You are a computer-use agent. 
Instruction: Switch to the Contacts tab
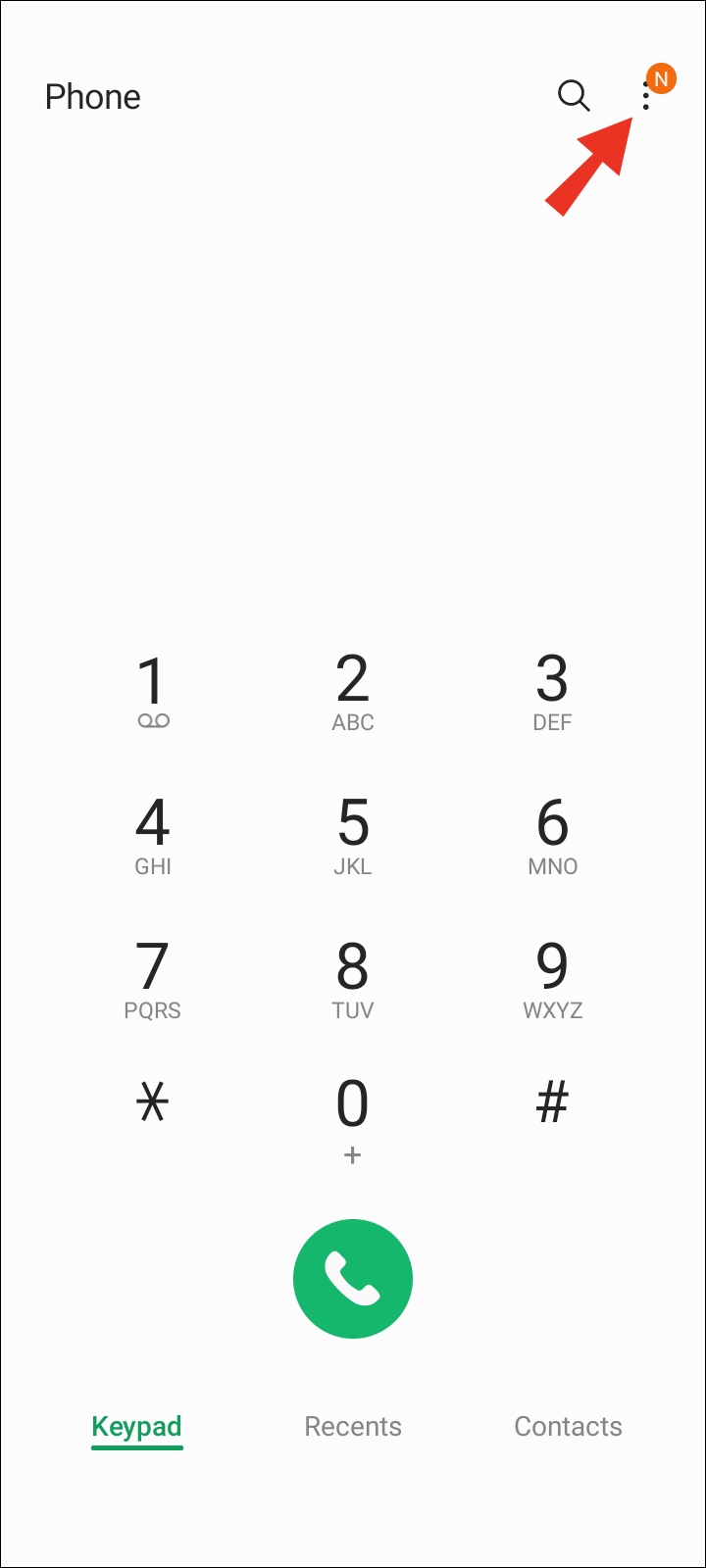(x=568, y=1427)
